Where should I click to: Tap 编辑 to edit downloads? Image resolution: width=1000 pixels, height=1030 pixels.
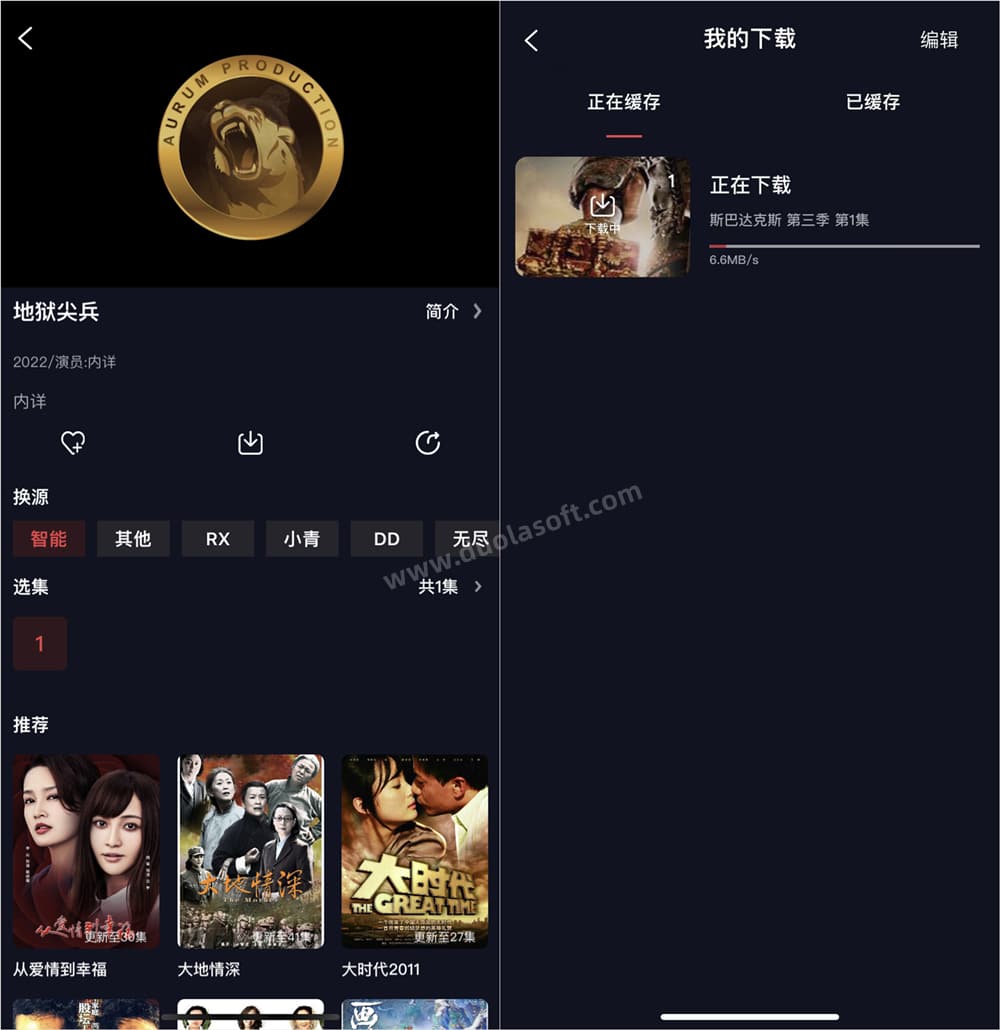point(938,40)
